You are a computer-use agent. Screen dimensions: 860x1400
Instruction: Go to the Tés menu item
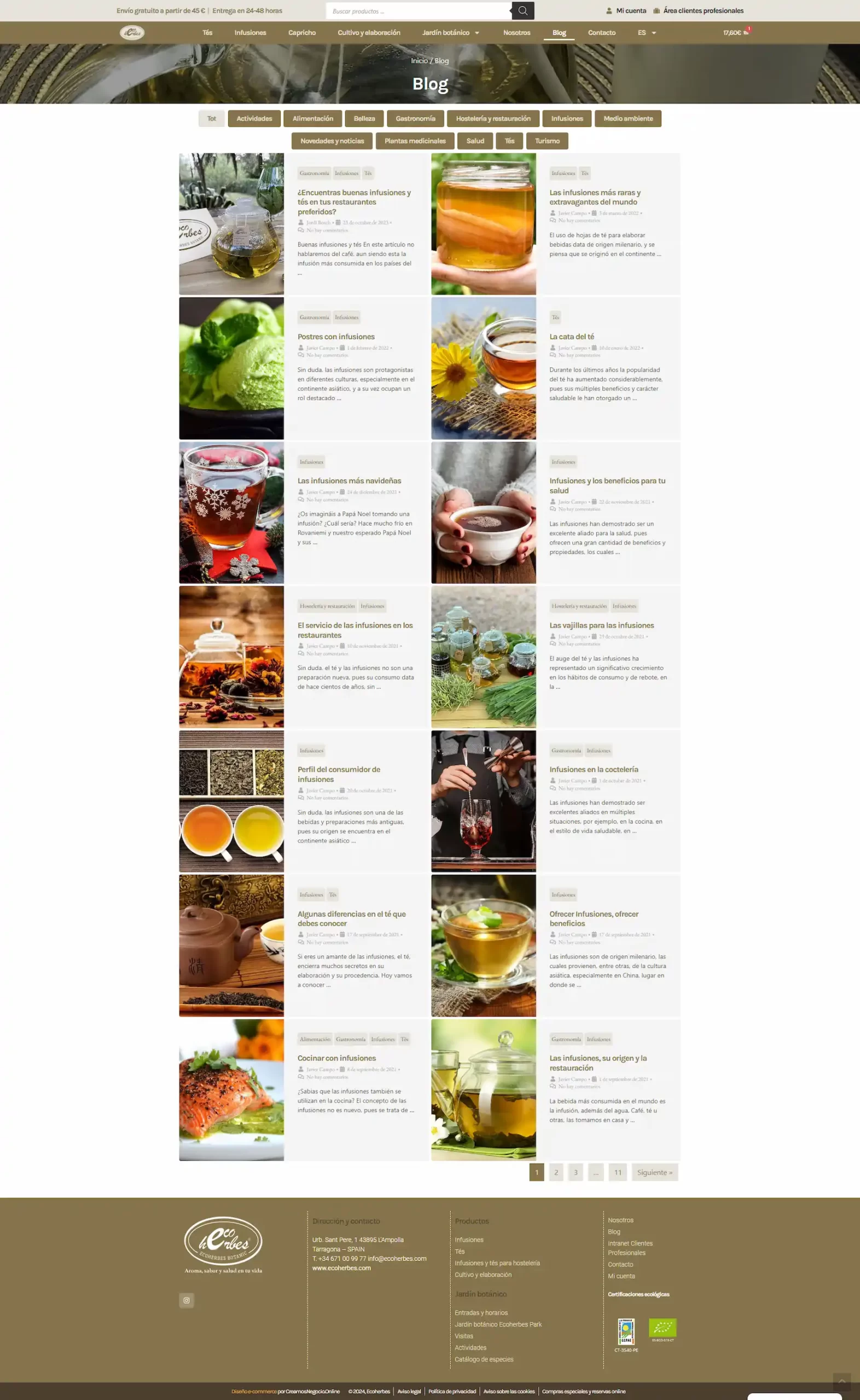point(207,33)
